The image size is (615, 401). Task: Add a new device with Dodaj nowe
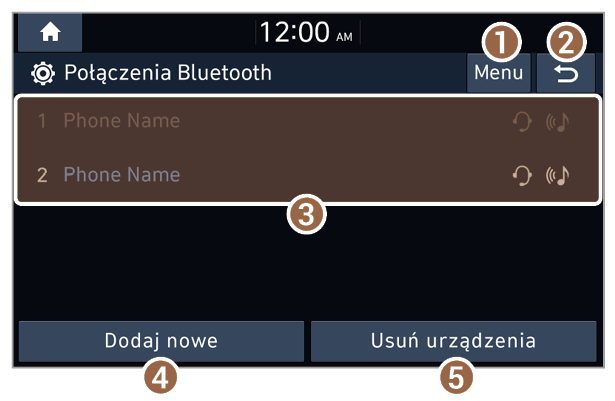click(161, 341)
